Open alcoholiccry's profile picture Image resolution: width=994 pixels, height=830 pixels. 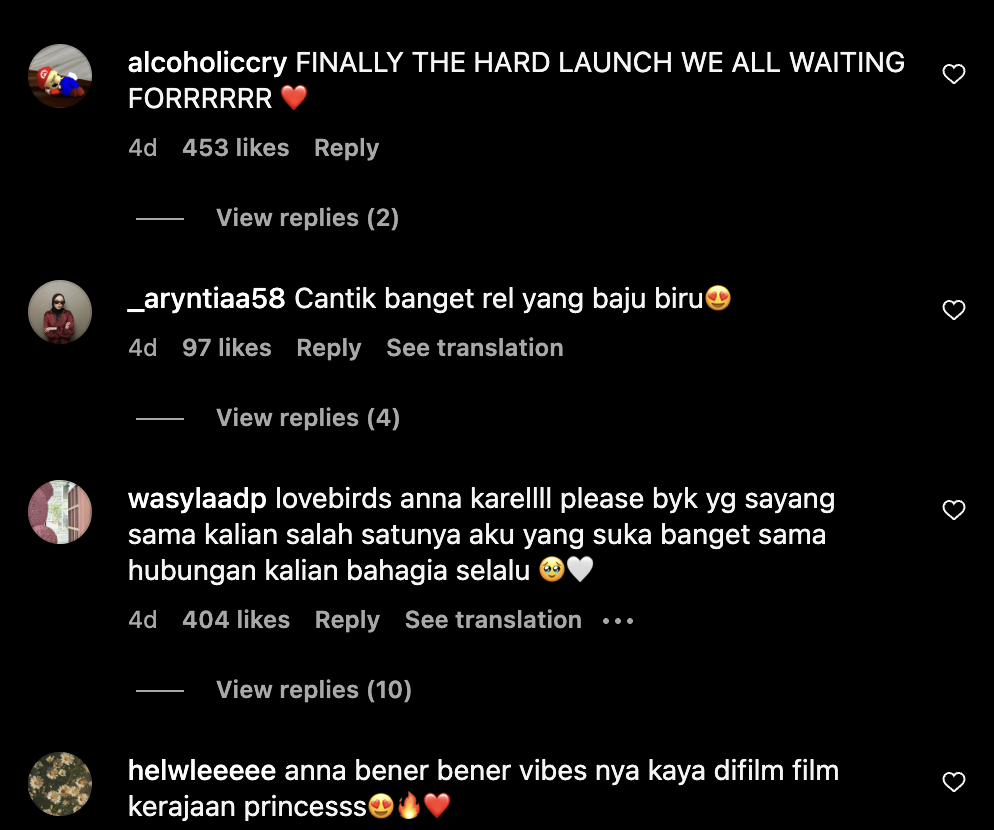pyautogui.click(x=60, y=76)
